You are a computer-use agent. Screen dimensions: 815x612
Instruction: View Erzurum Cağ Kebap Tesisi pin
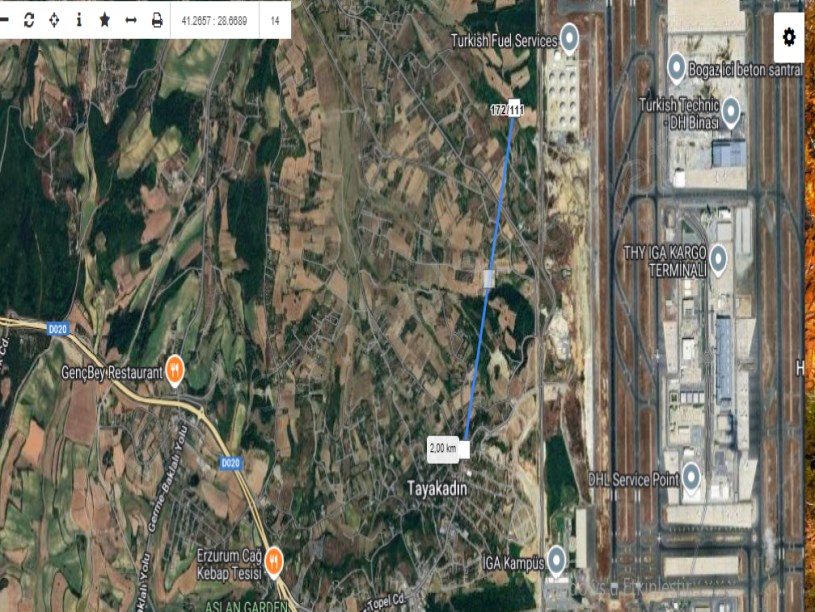pyautogui.click(x=272, y=563)
